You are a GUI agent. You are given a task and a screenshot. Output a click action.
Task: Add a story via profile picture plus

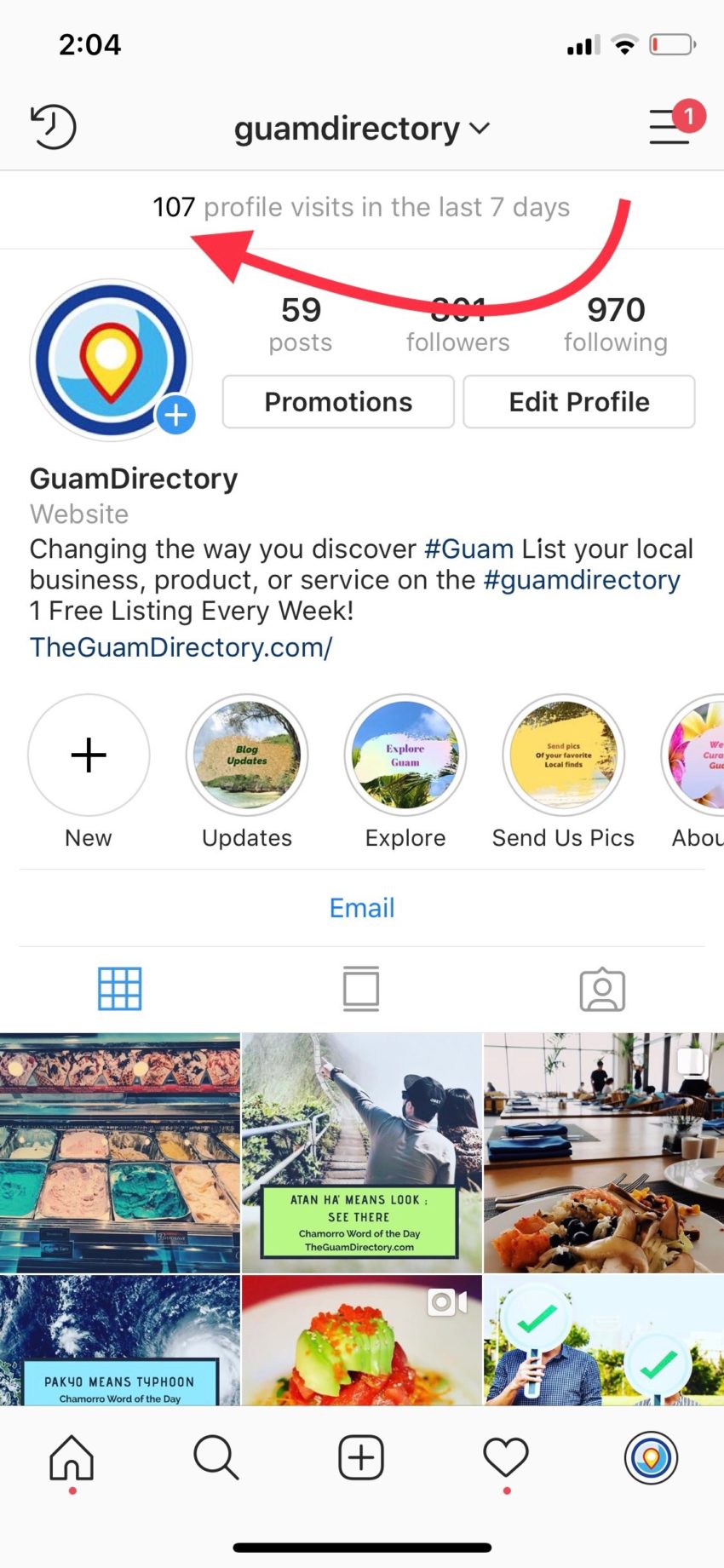point(175,416)
